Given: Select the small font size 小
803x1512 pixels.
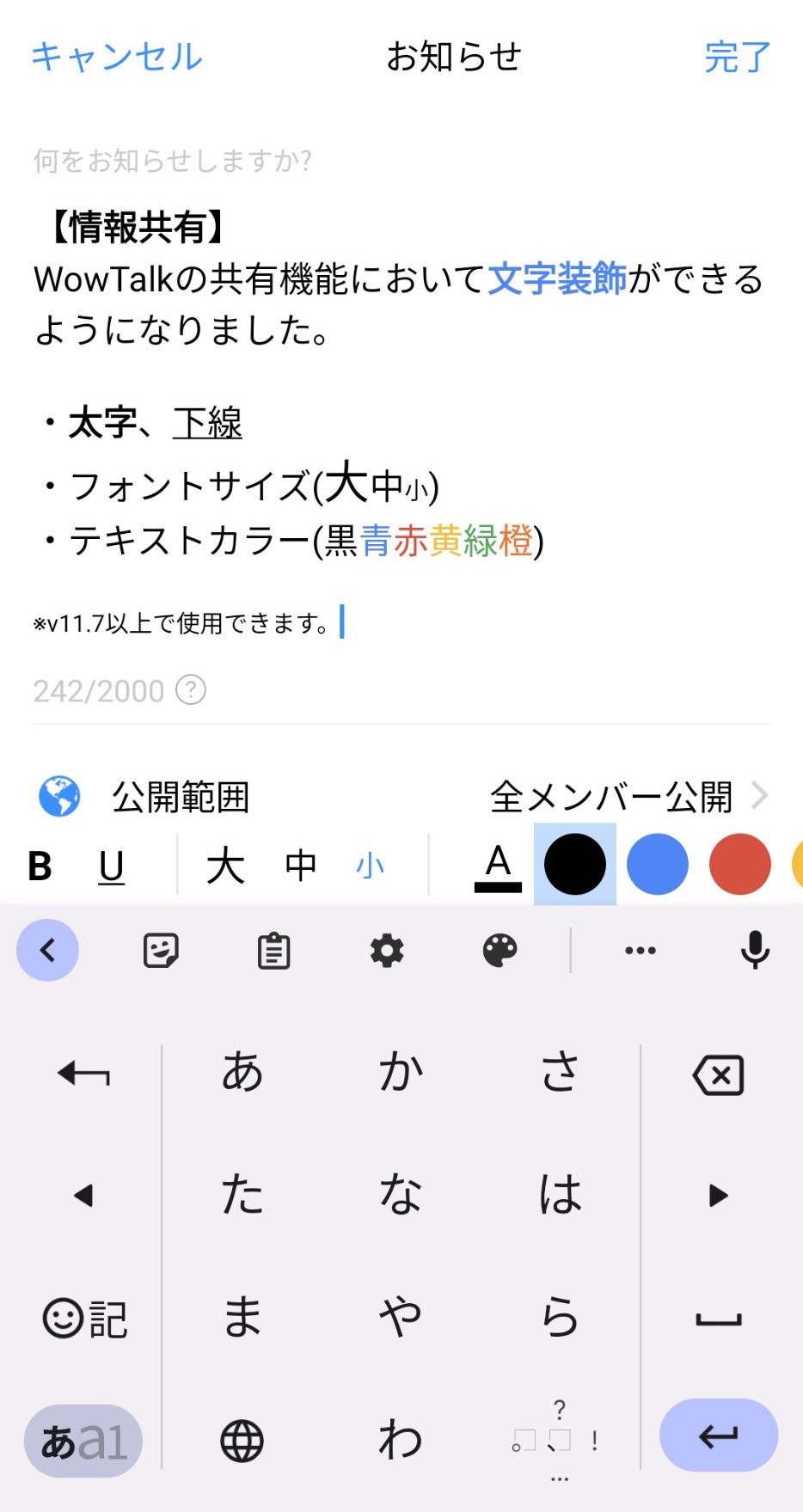Looking at the screenshot, I should 370,866.
